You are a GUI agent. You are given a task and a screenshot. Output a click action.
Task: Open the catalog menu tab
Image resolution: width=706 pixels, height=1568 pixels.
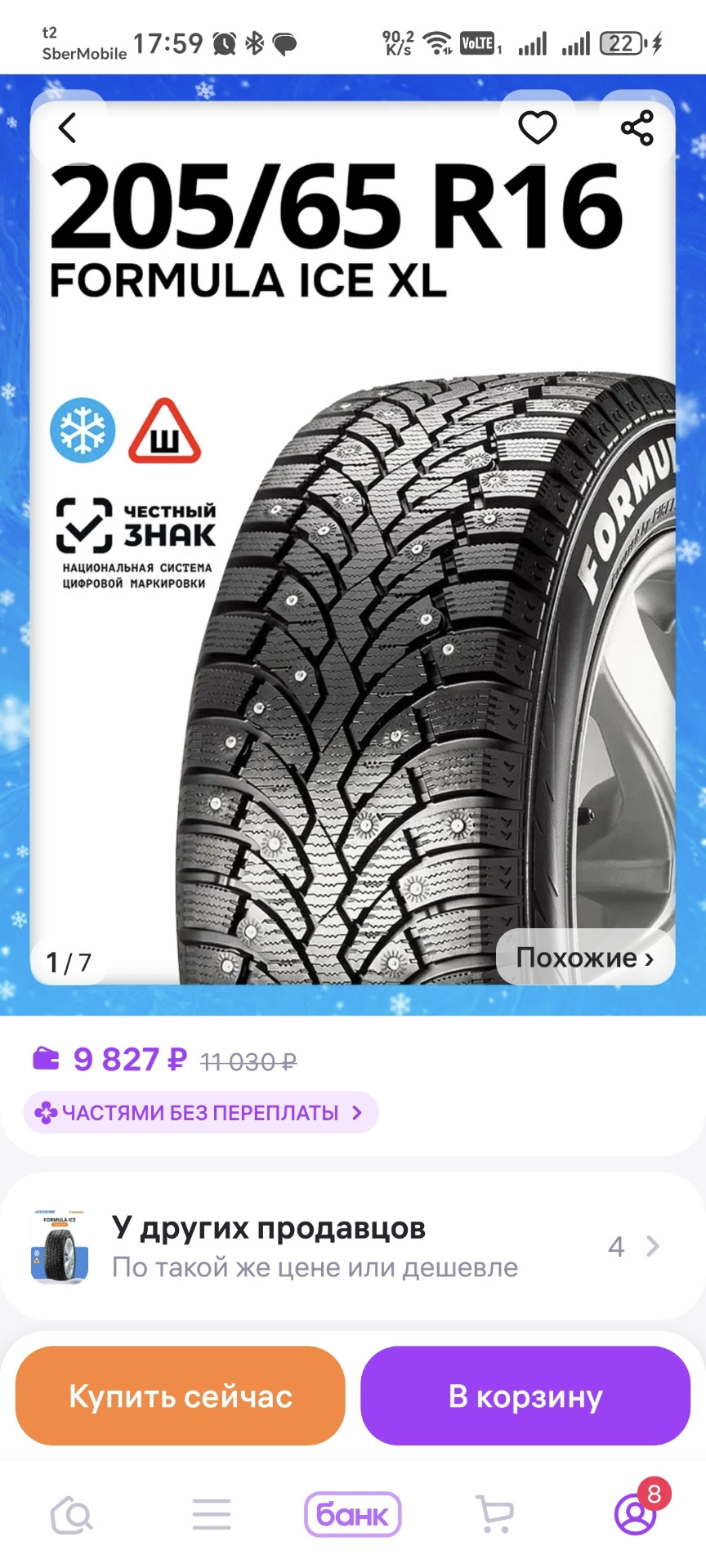tap(212, 1515)
